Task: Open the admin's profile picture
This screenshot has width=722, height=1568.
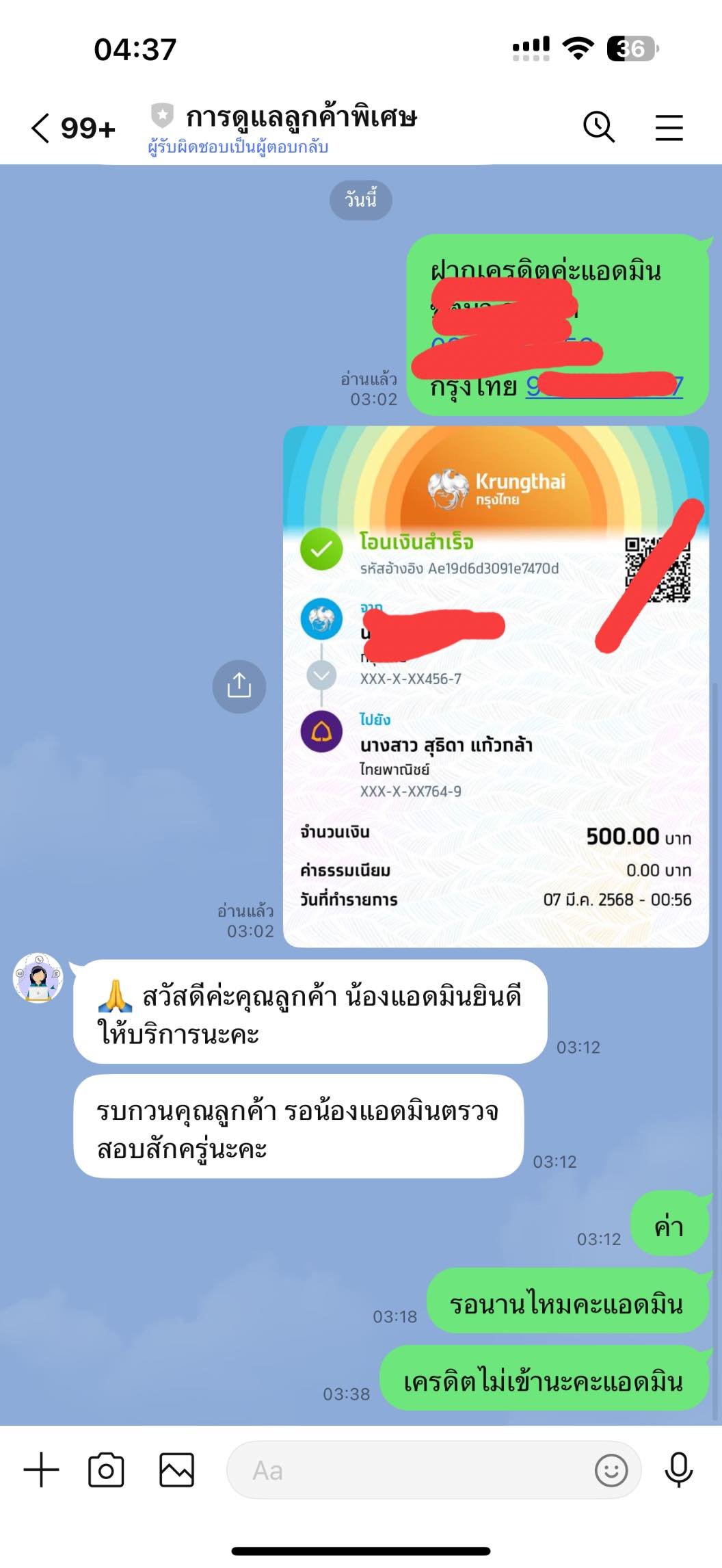Action: (38, 978)
